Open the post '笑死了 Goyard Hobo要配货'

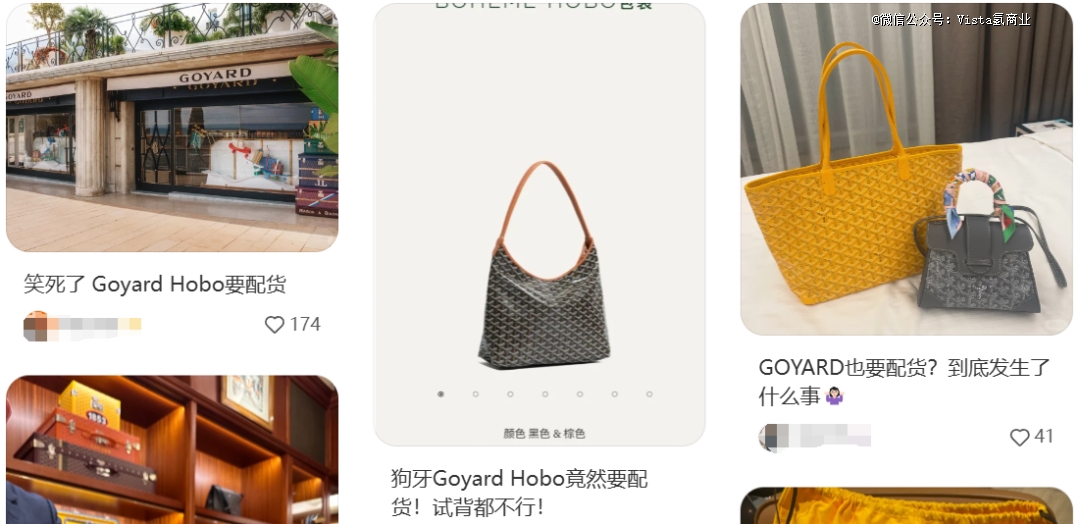point(155,284)
